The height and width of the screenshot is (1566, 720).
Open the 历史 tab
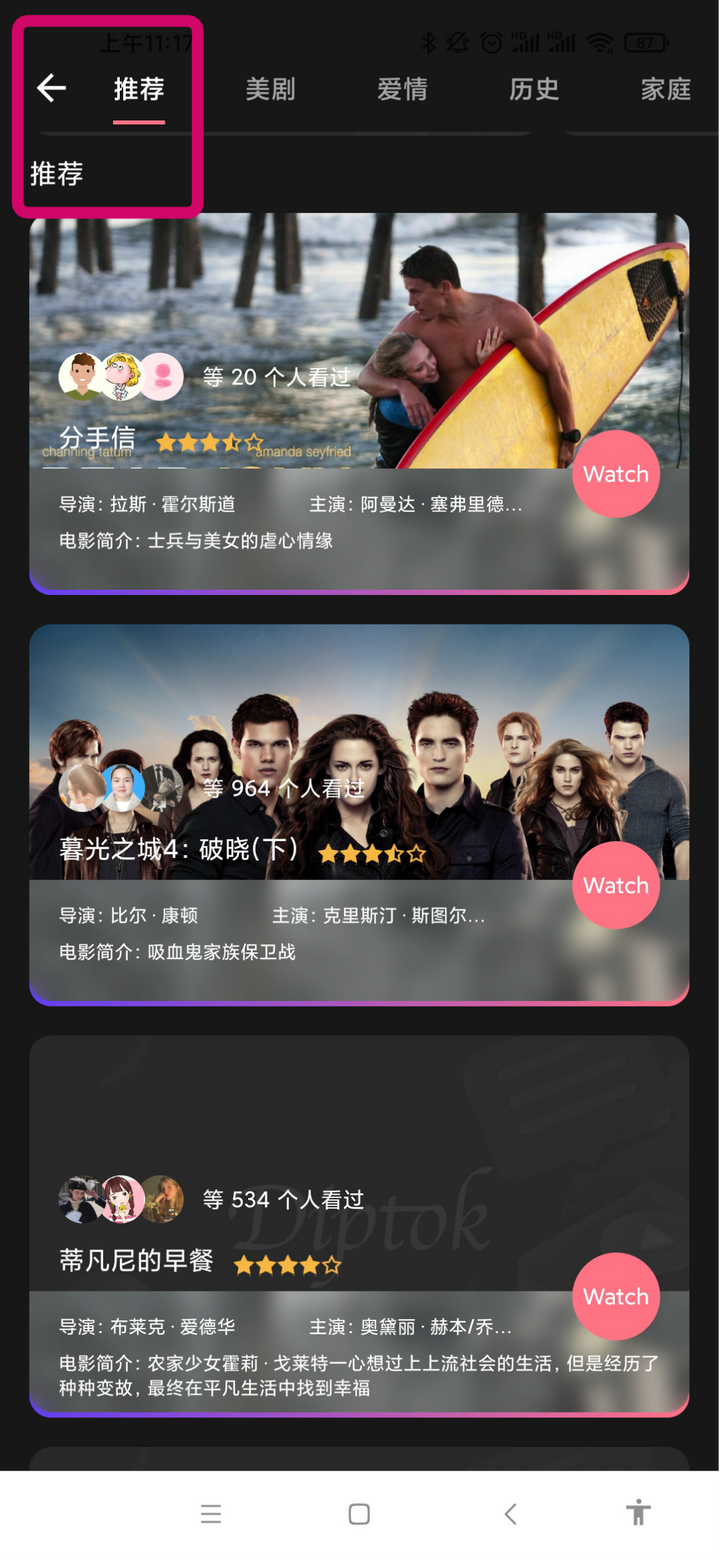pyautogui.click(x=534, y=89)
